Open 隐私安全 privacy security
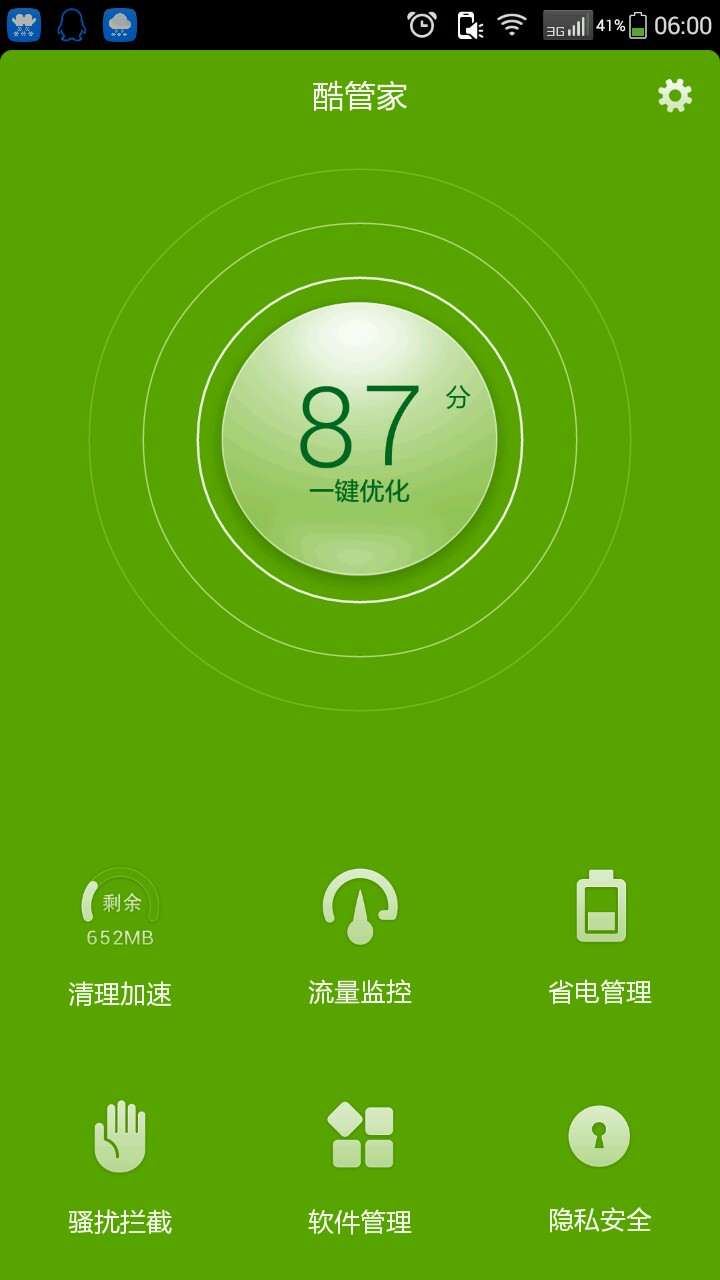This screenshot has height=1280, width=720. (600, 1165)
